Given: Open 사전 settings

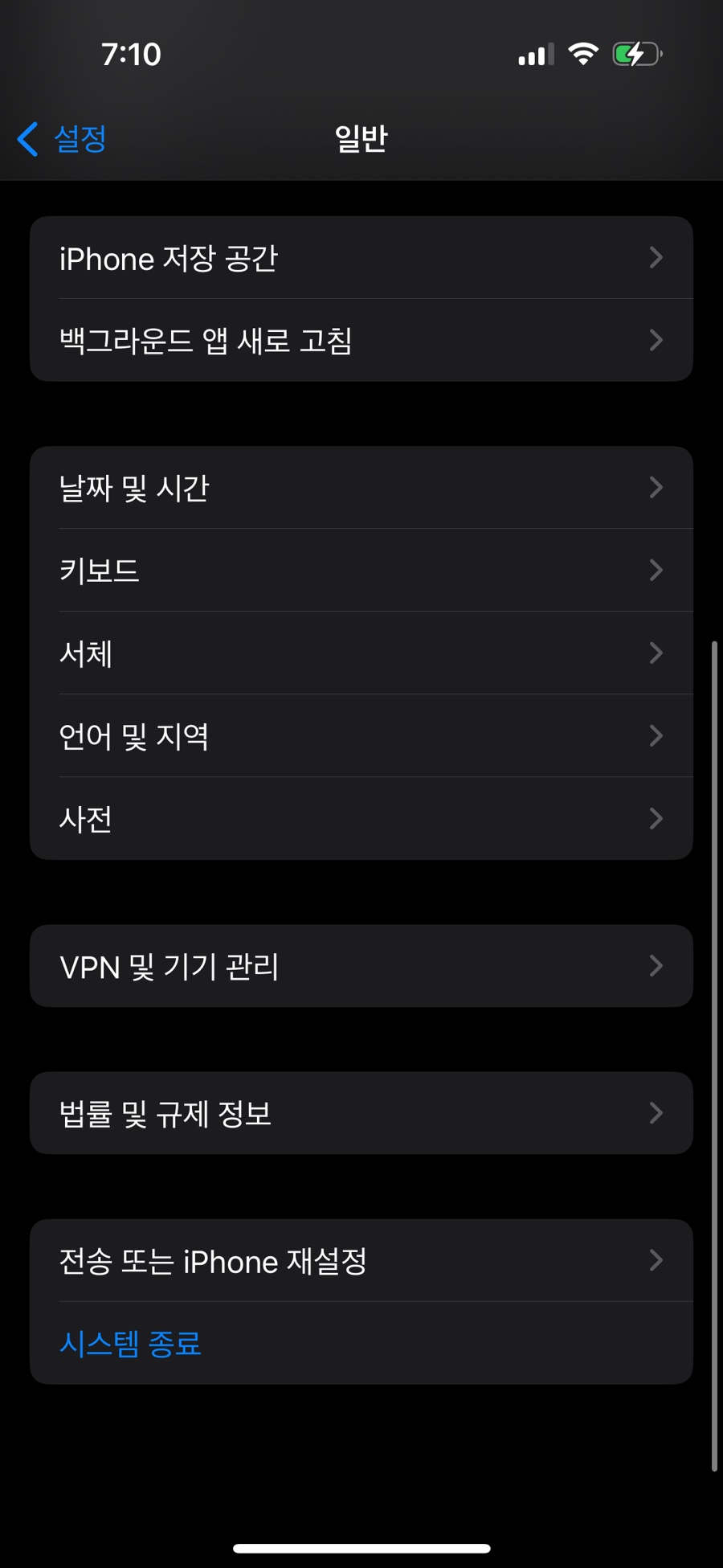Looking at the screenshot, I should pyautogui.click(x=361, y=819).
